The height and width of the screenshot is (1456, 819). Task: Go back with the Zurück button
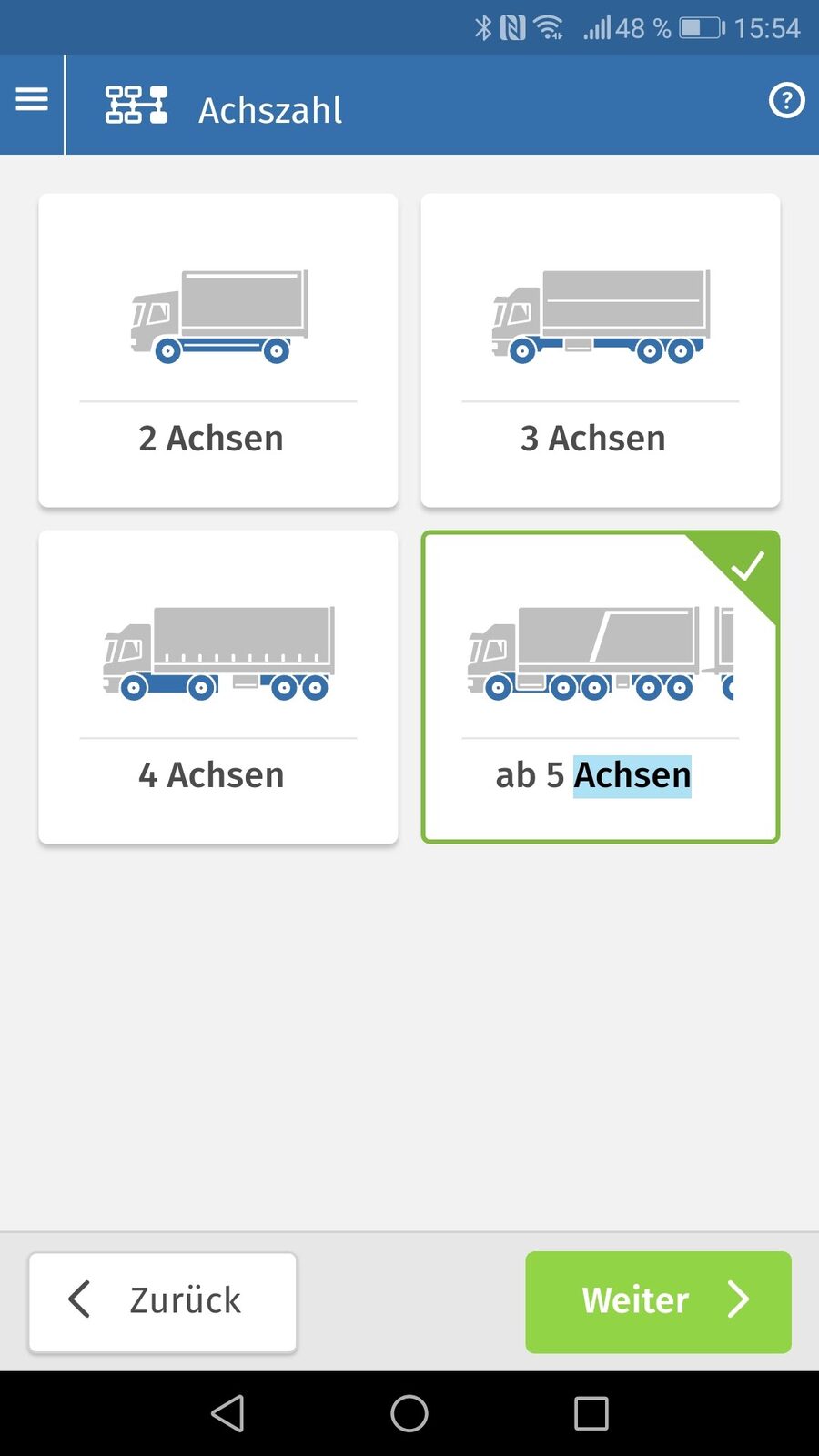coord(163,1301)
